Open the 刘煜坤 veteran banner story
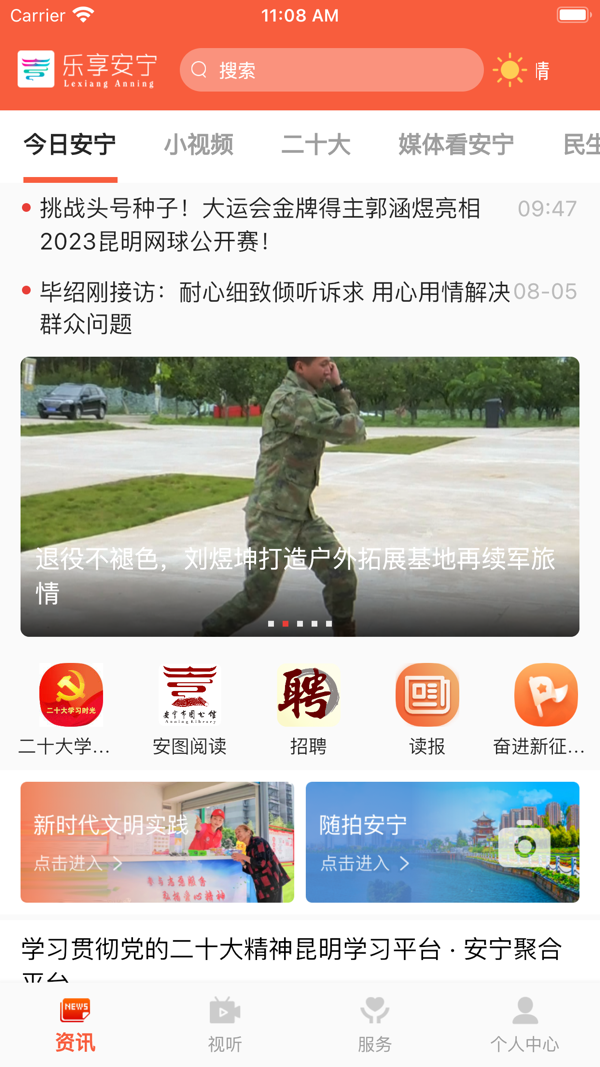 click(300, 496)
